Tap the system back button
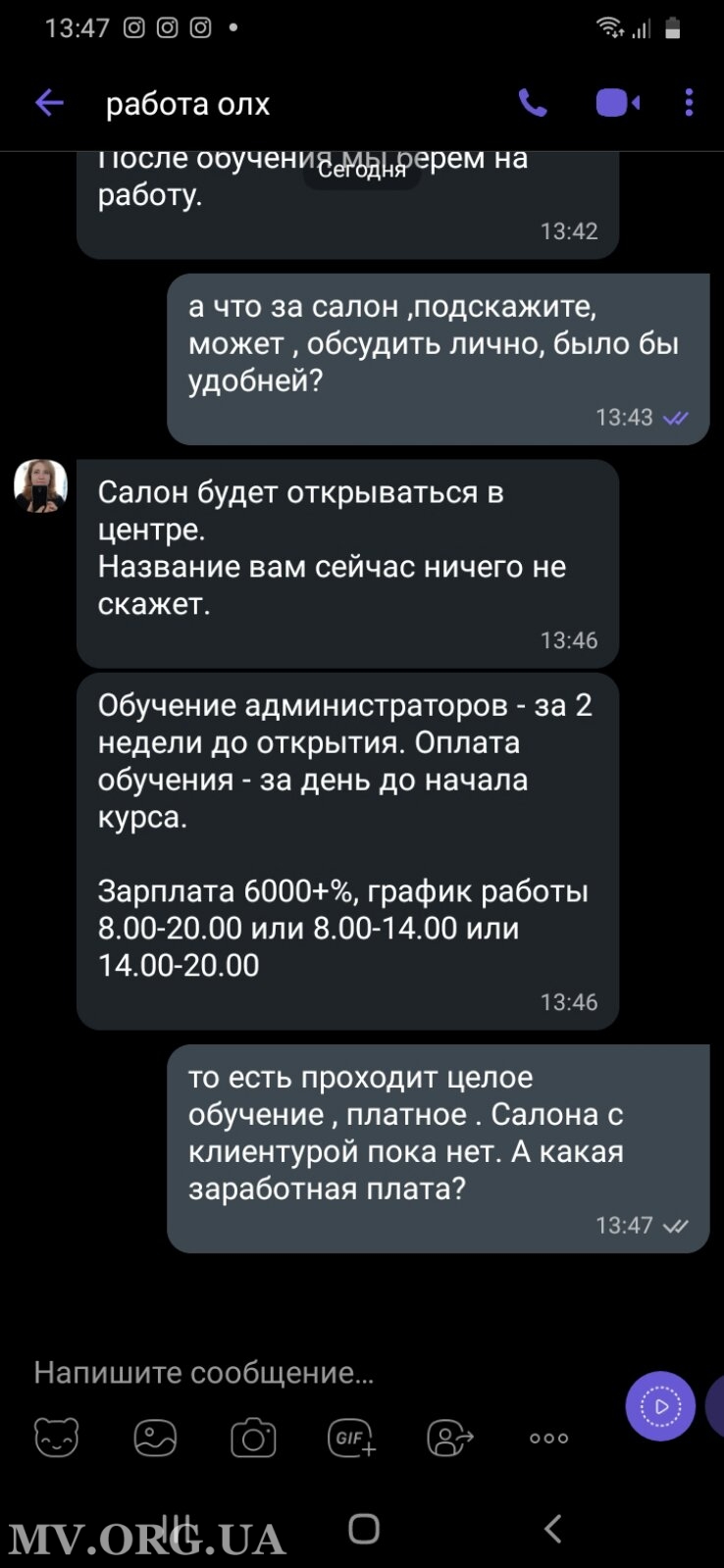 click(553, 1528)
